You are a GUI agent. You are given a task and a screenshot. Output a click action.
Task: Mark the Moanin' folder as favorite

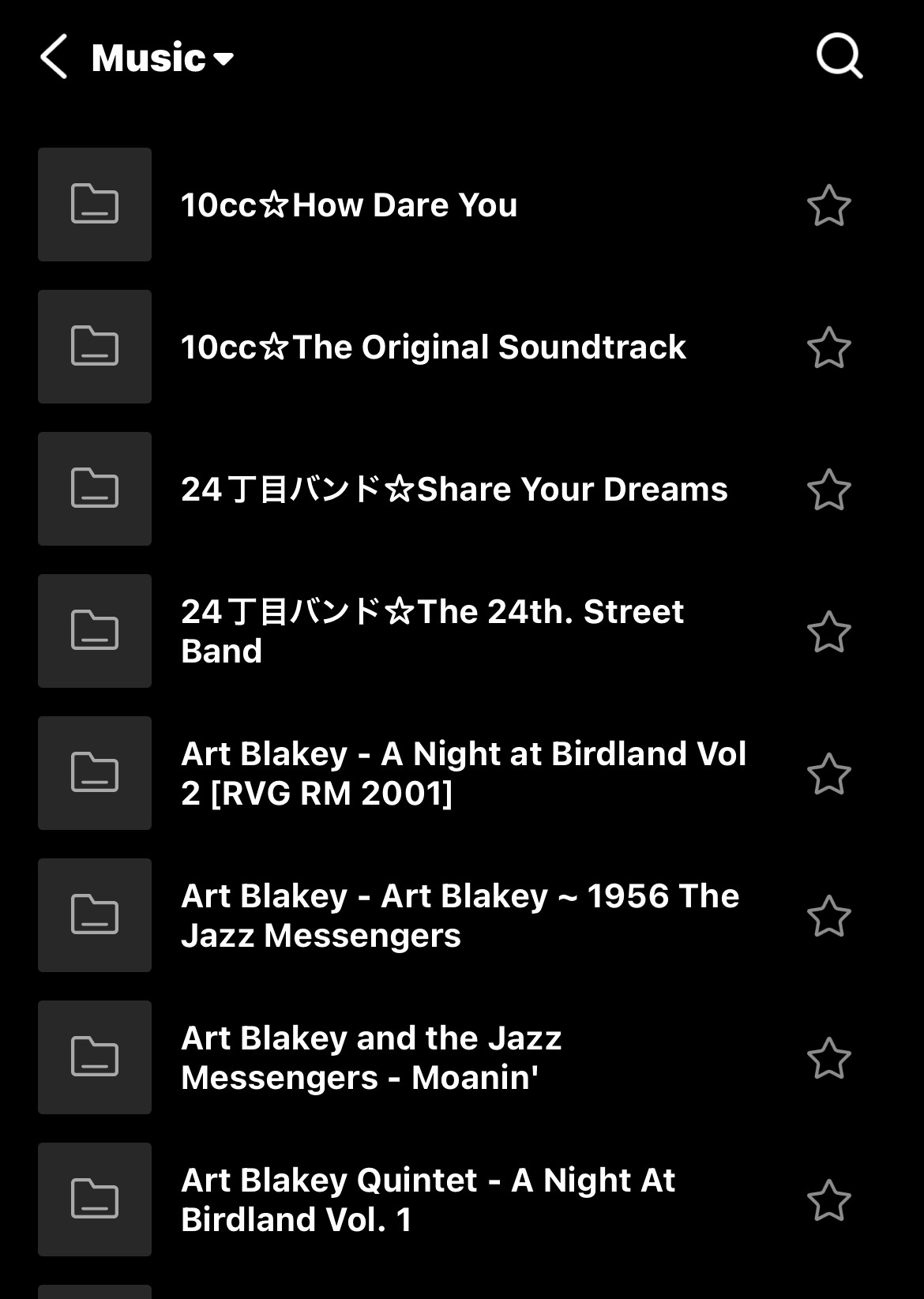pos(828,1058)
